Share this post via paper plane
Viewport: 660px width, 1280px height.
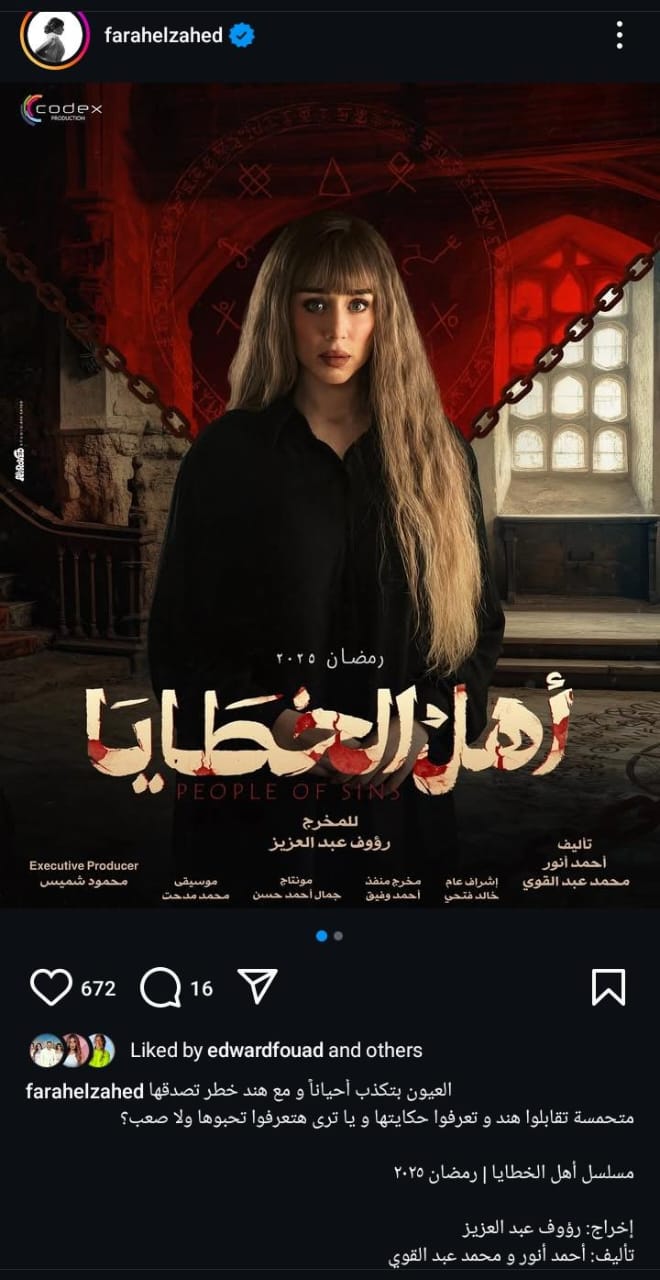point(258,987)
